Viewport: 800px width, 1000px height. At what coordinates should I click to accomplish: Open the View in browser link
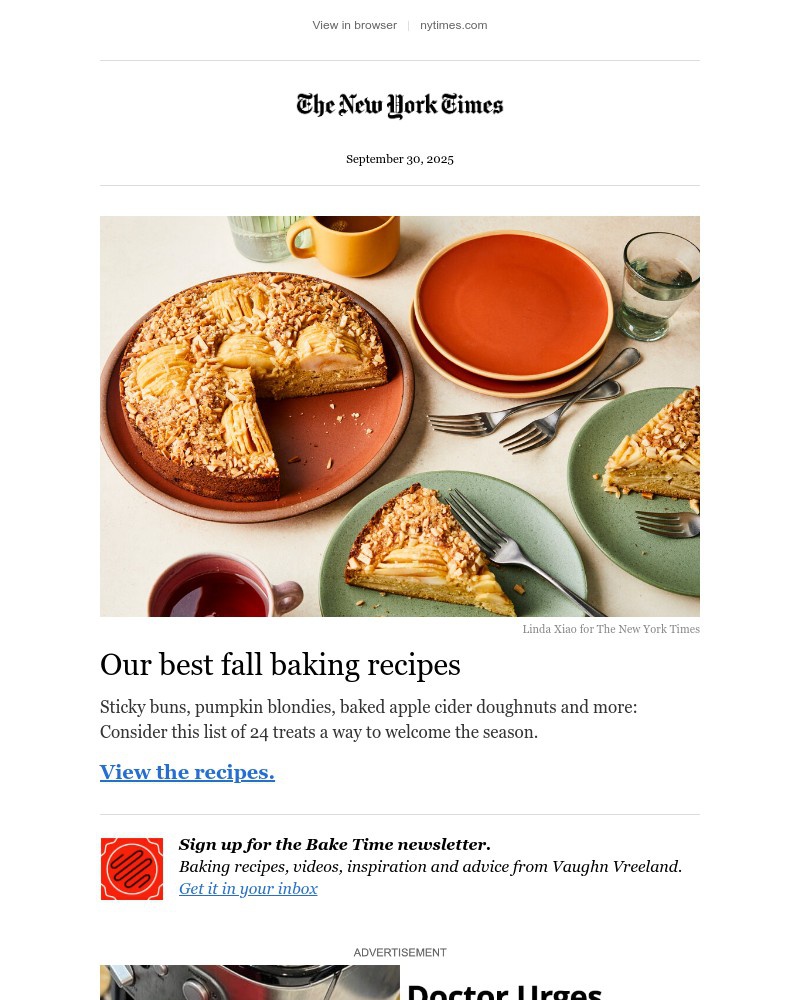(x=354, y=25)
